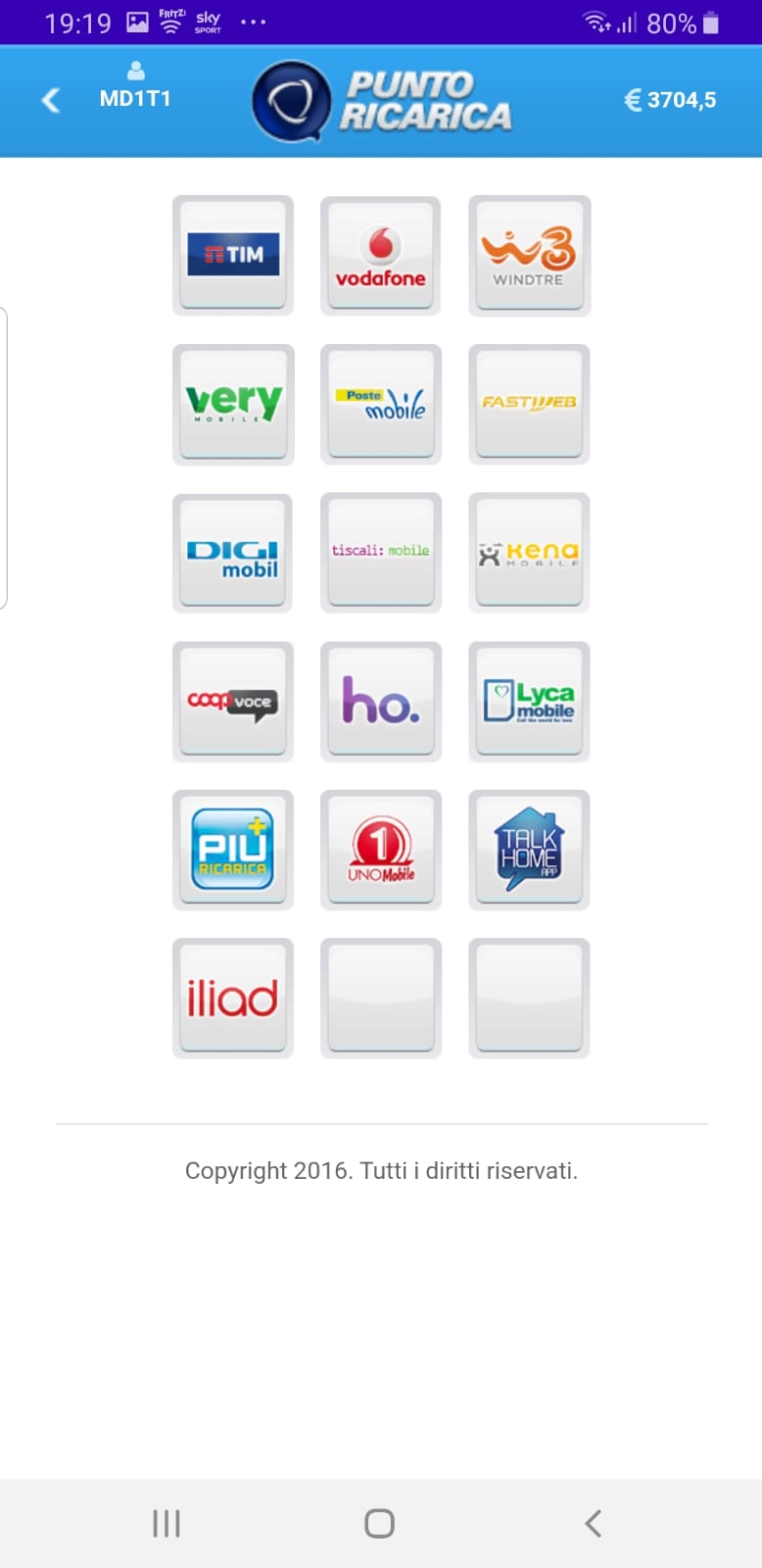762x1568 pixels.
Task: Open the WindTre recharge option
Action: [529, 256]
